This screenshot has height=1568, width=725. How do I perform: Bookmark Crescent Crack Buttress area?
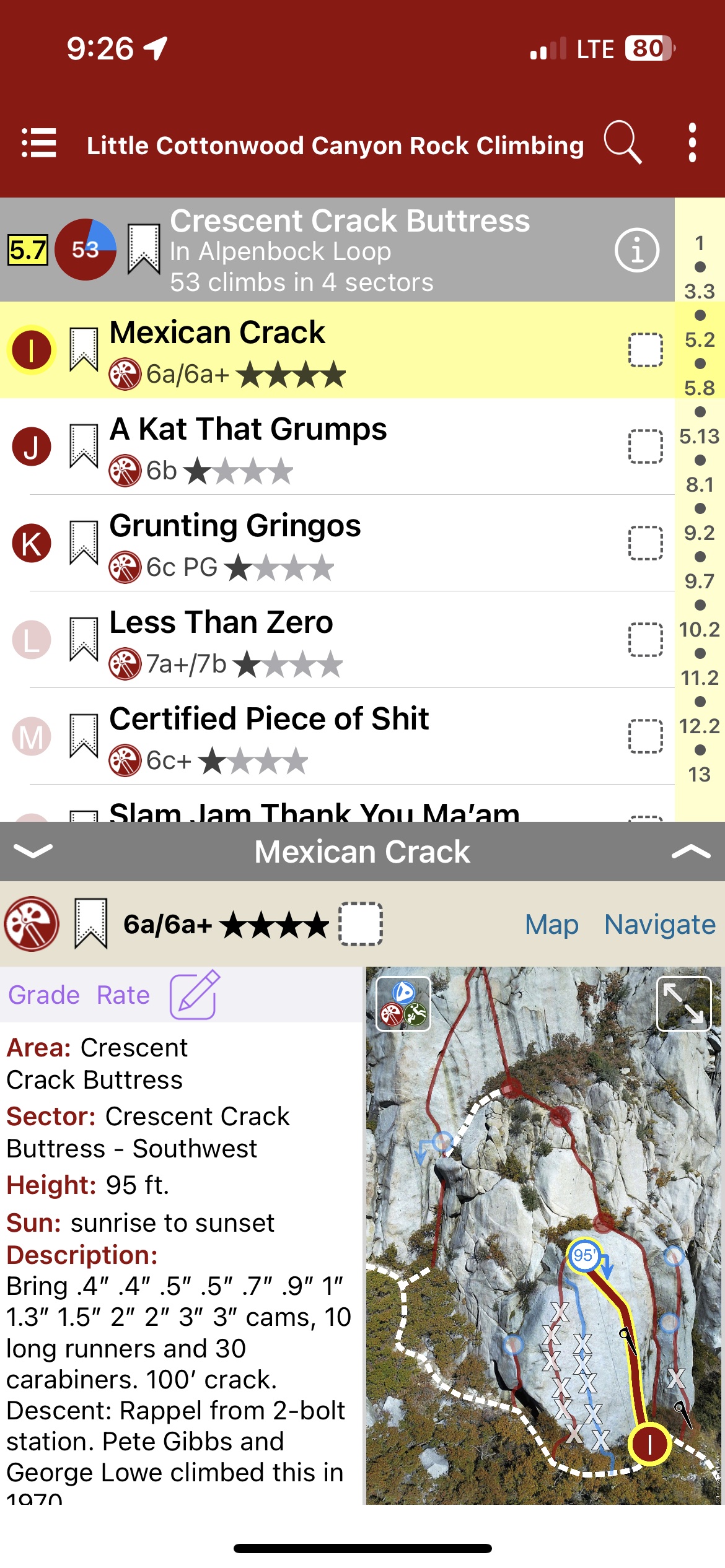(x=144, y=250)
